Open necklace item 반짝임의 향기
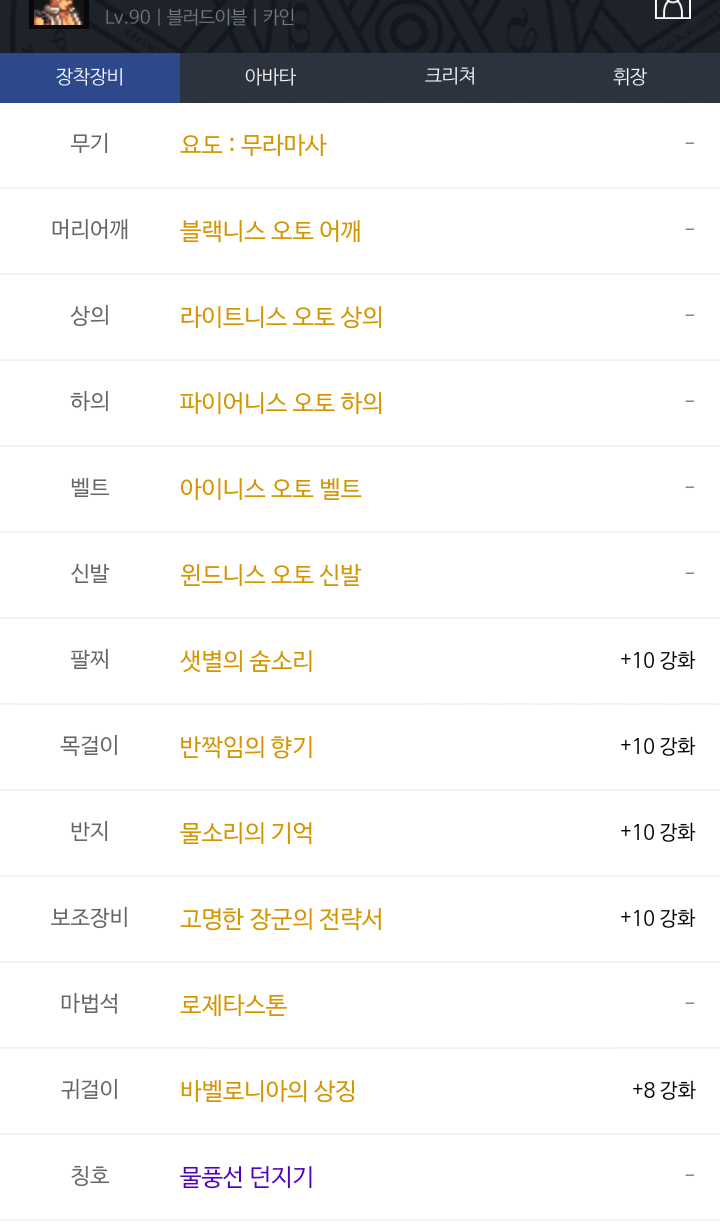The image size is (720, 1227). coord(246,747)
